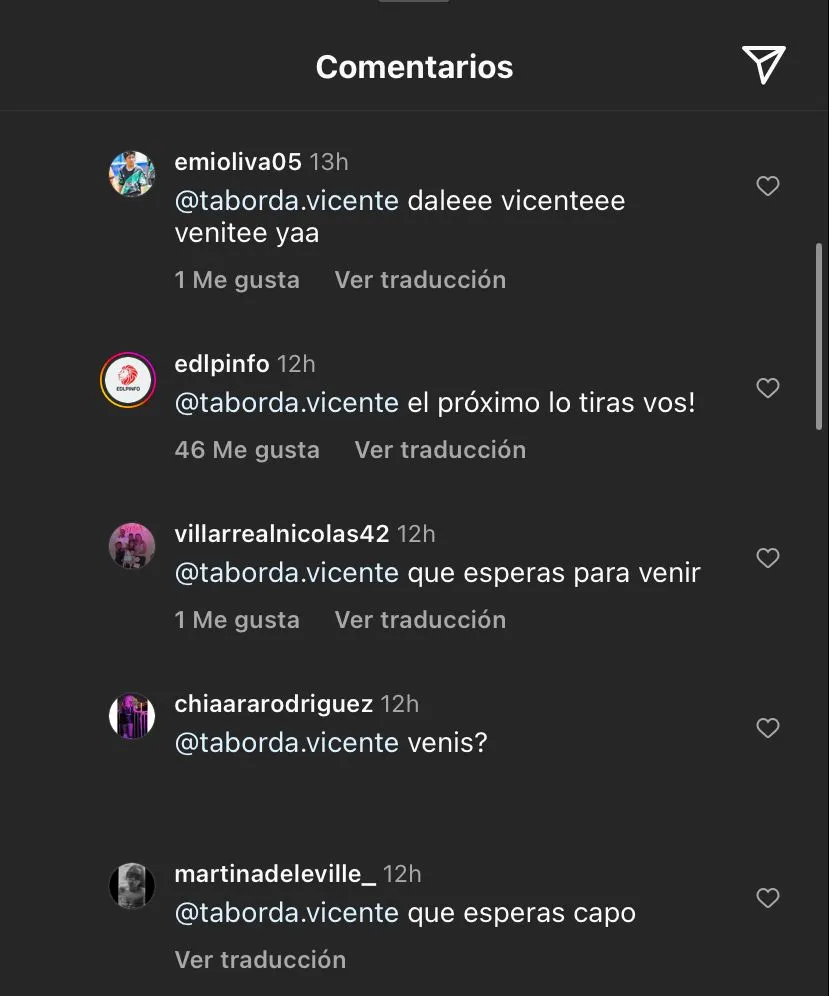The image size is (829, 996).
Task: Open emioliva05's profile picture
Action: [131, 173]
